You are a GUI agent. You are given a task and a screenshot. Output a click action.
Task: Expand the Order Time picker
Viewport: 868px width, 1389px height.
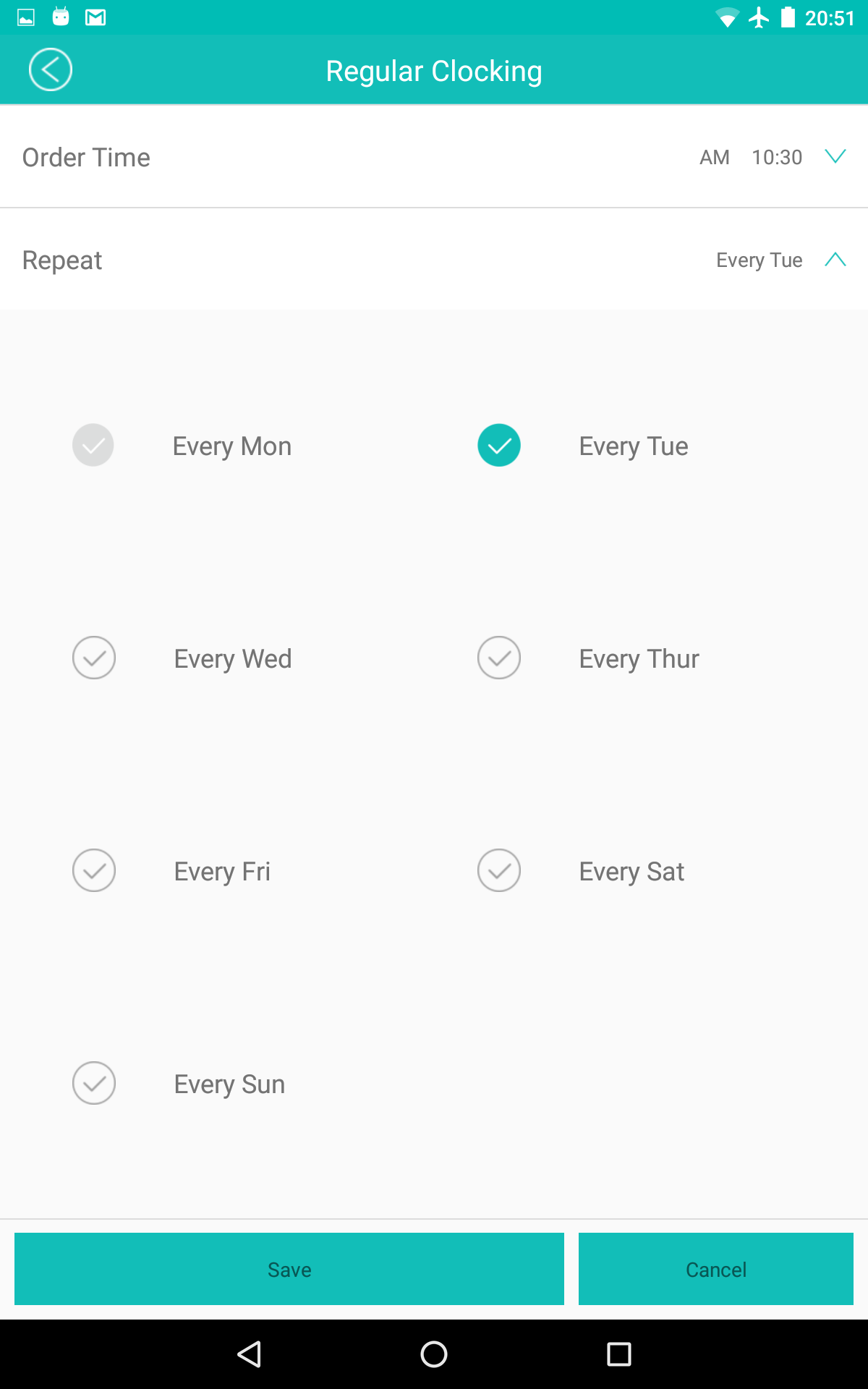click(835, 157)
